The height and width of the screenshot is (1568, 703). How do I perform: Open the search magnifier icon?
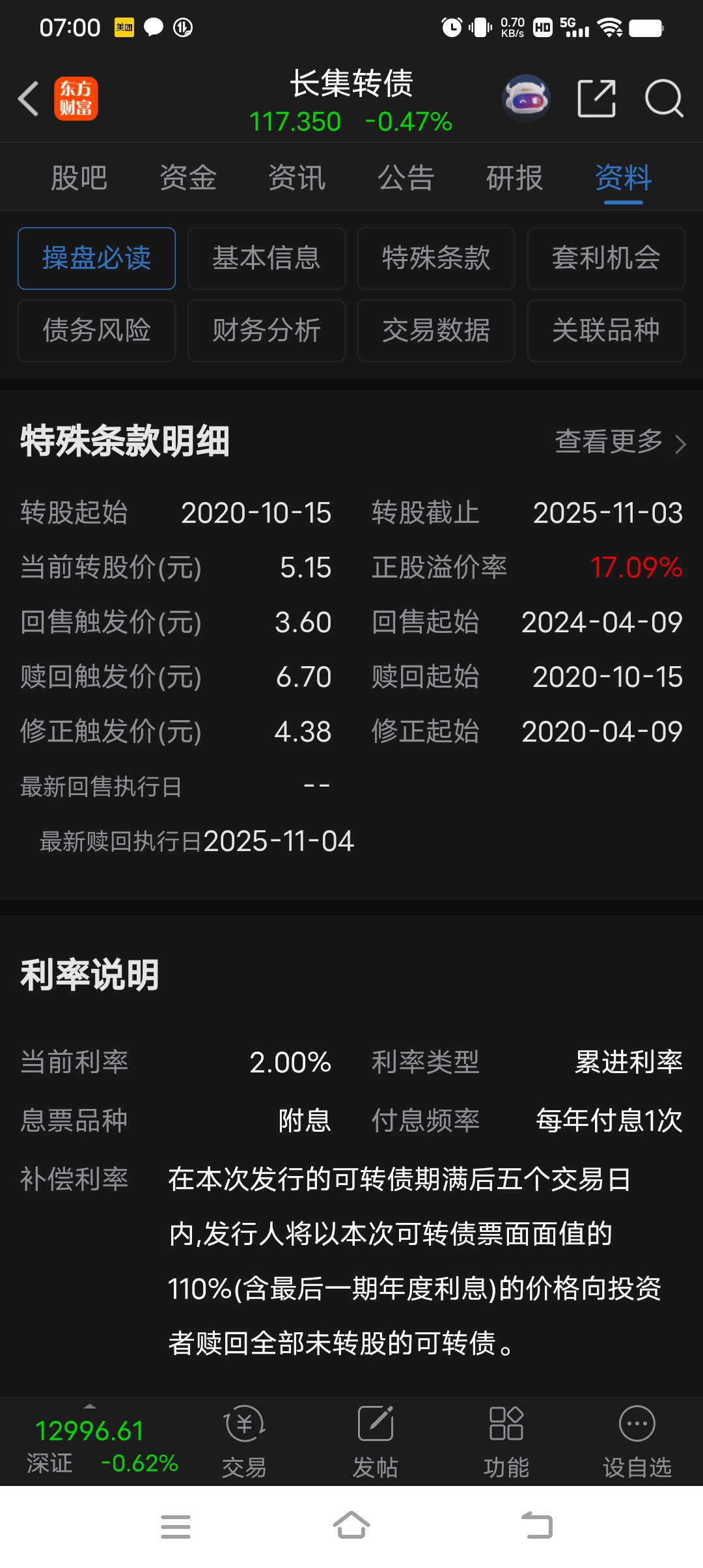coord(664,99)
